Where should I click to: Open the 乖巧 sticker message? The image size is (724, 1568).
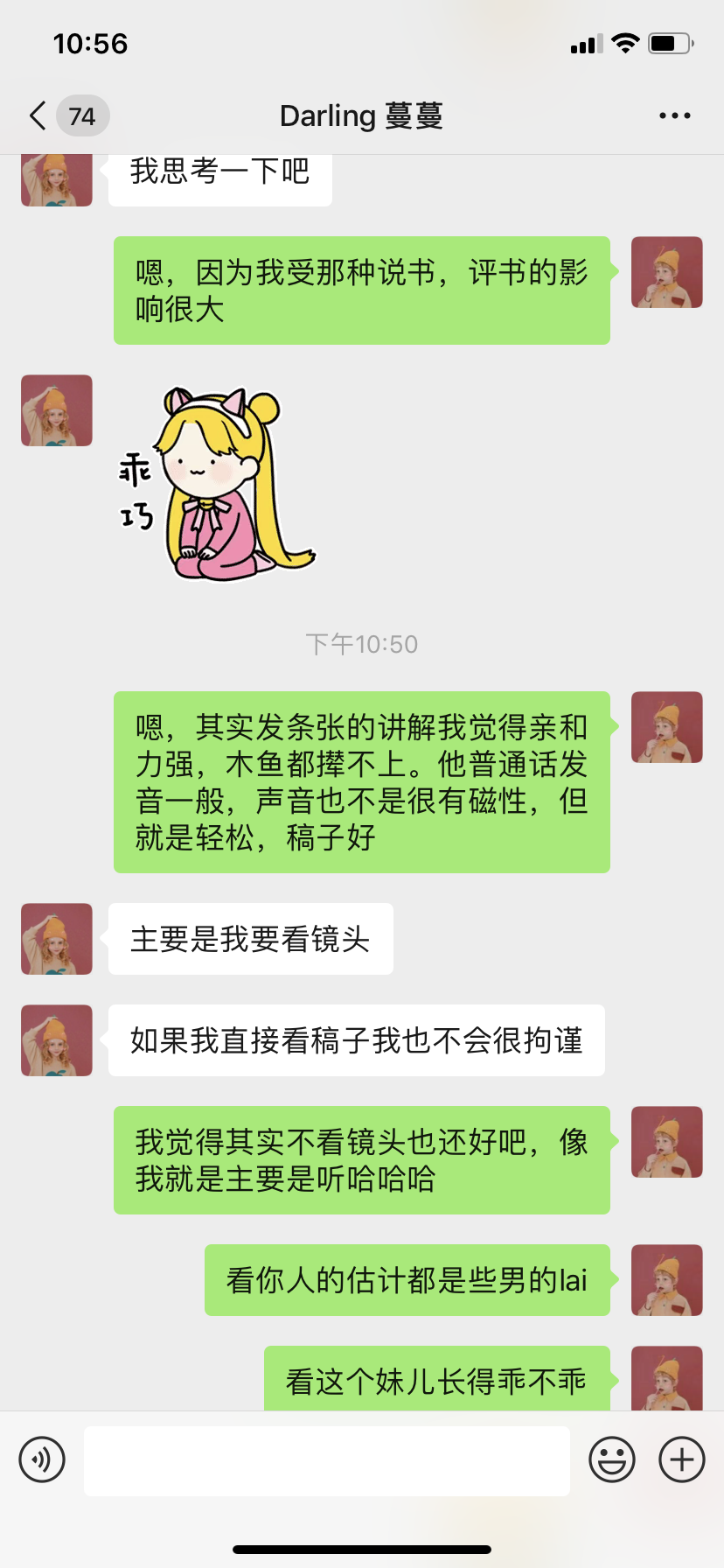click(x=216, y=484)
